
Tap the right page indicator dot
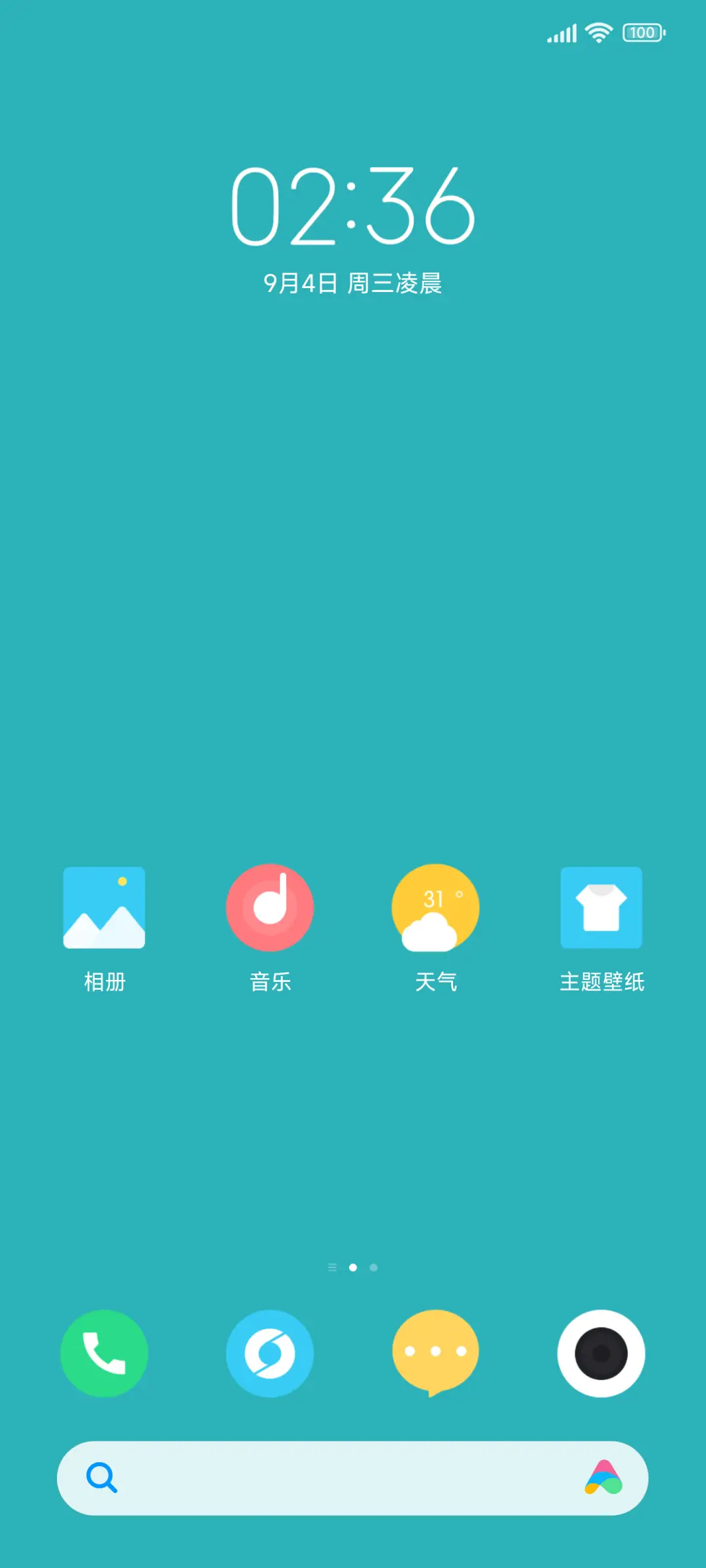pyautogui.click(x=374, y=1266)
